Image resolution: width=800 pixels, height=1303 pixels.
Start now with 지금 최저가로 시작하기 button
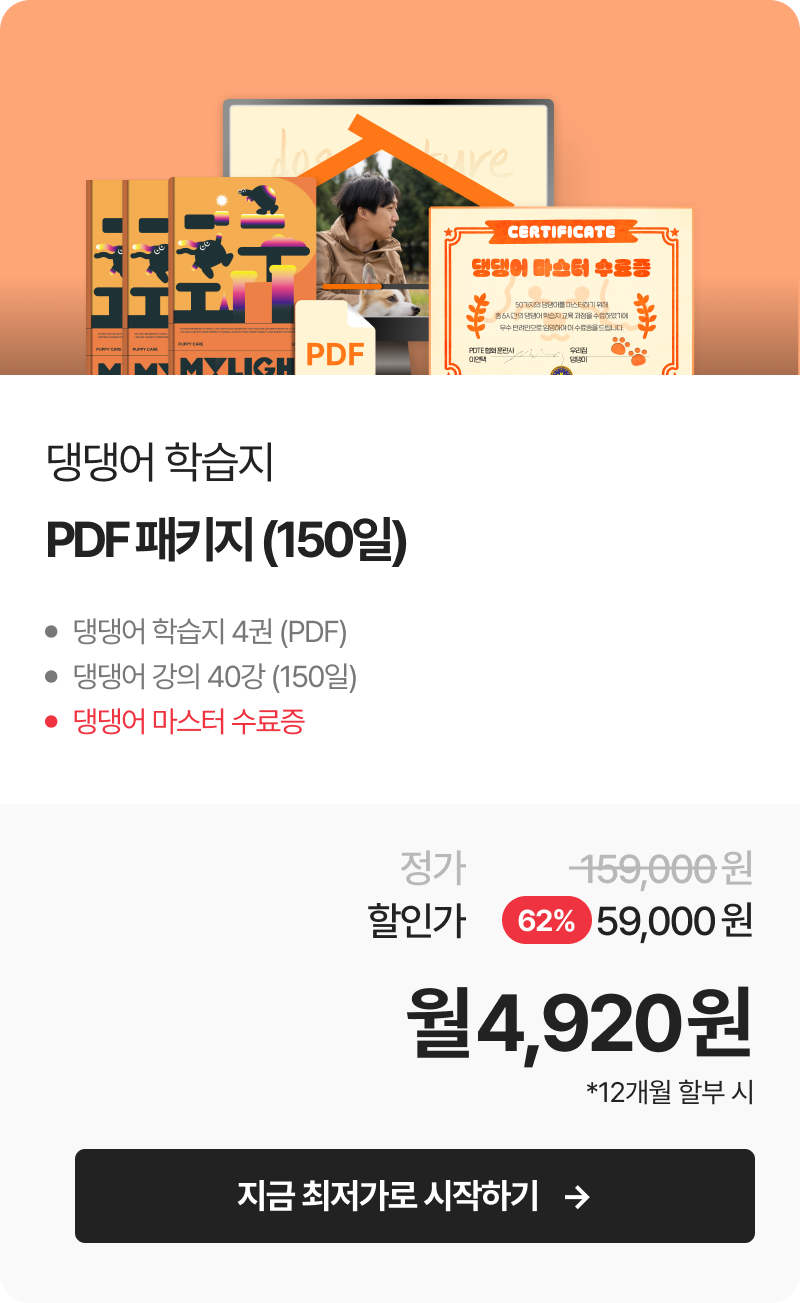tap(414, 1196)
